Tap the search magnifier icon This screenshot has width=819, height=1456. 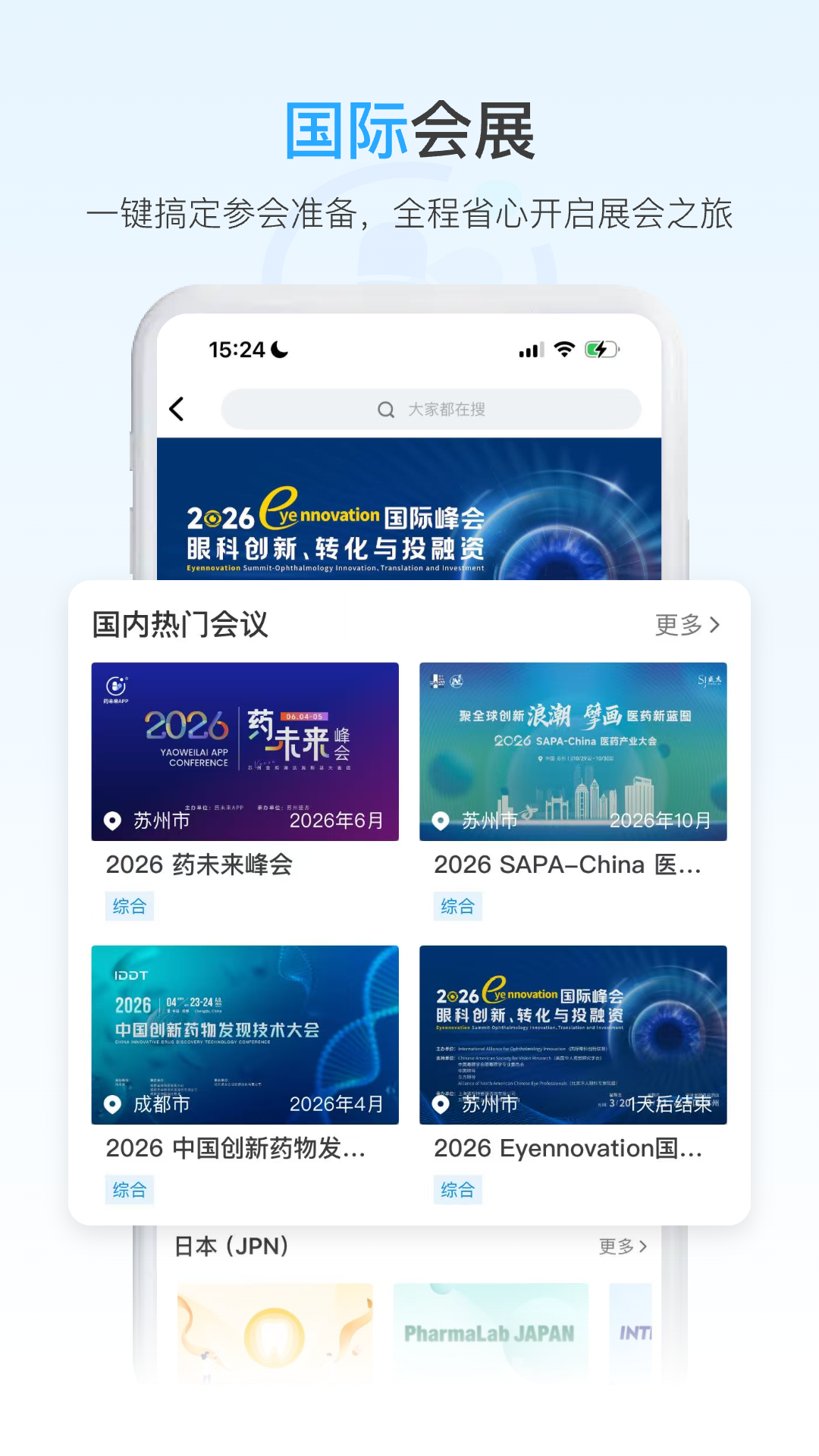385,409
